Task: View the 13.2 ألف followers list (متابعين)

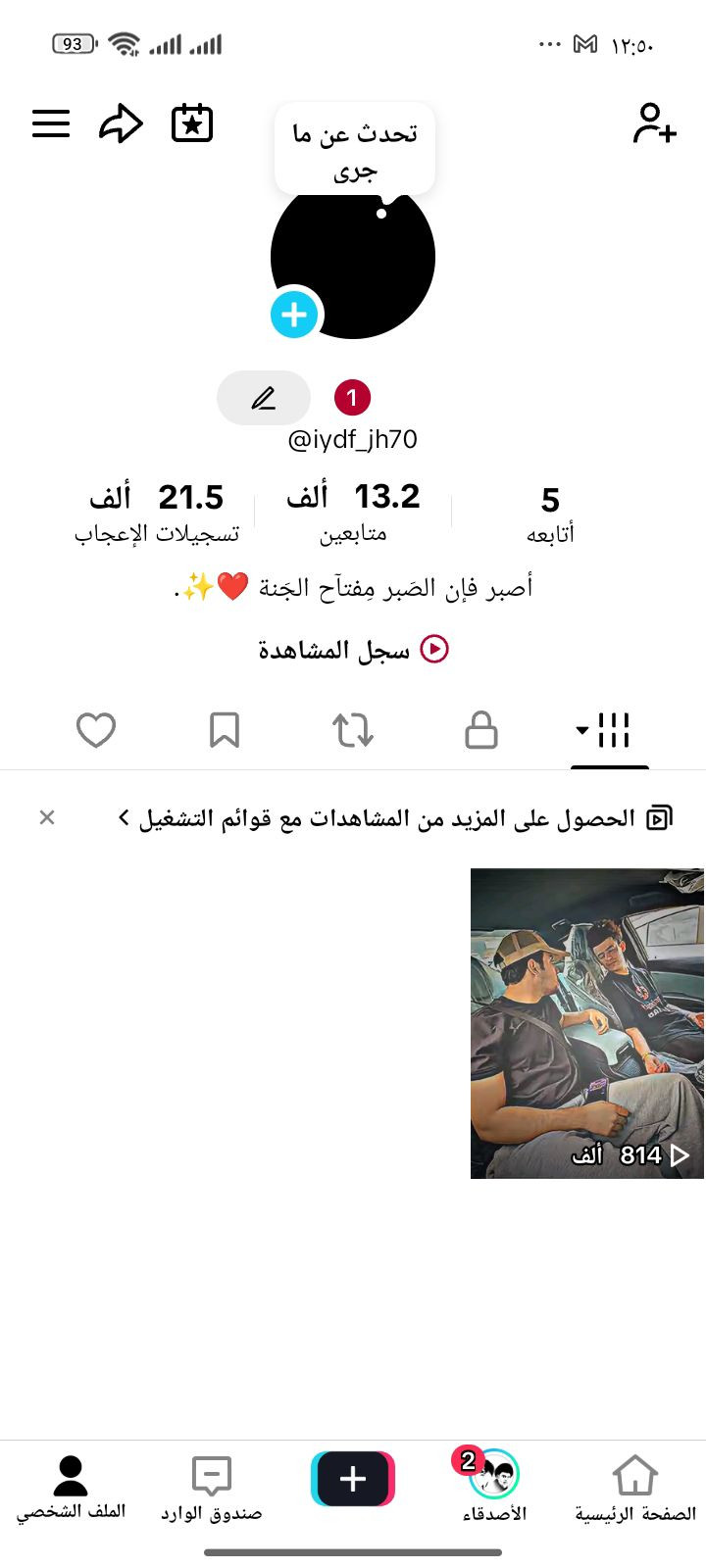Action: click(353, 514)
